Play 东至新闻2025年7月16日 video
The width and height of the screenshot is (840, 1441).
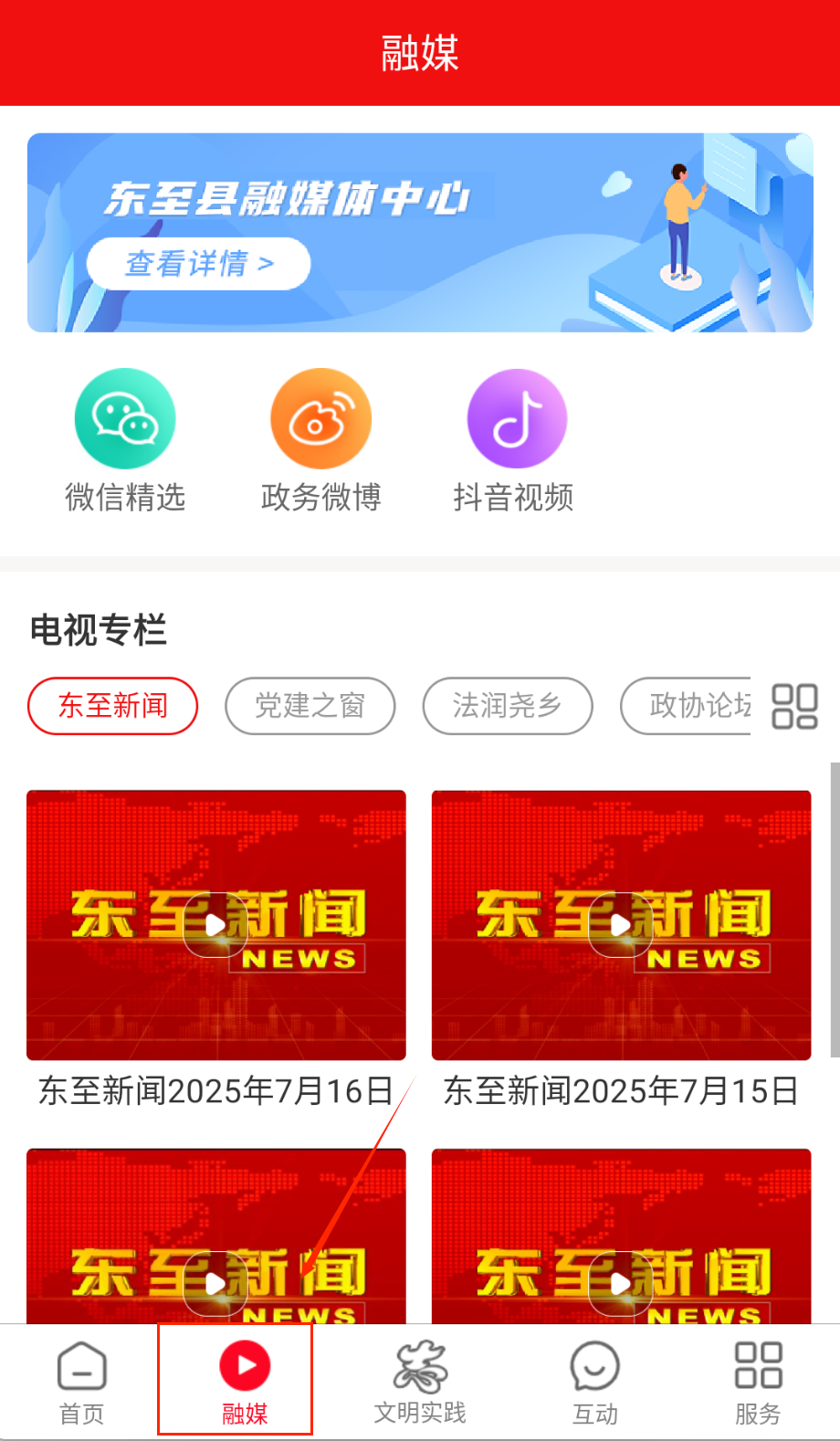pos(215,925)
